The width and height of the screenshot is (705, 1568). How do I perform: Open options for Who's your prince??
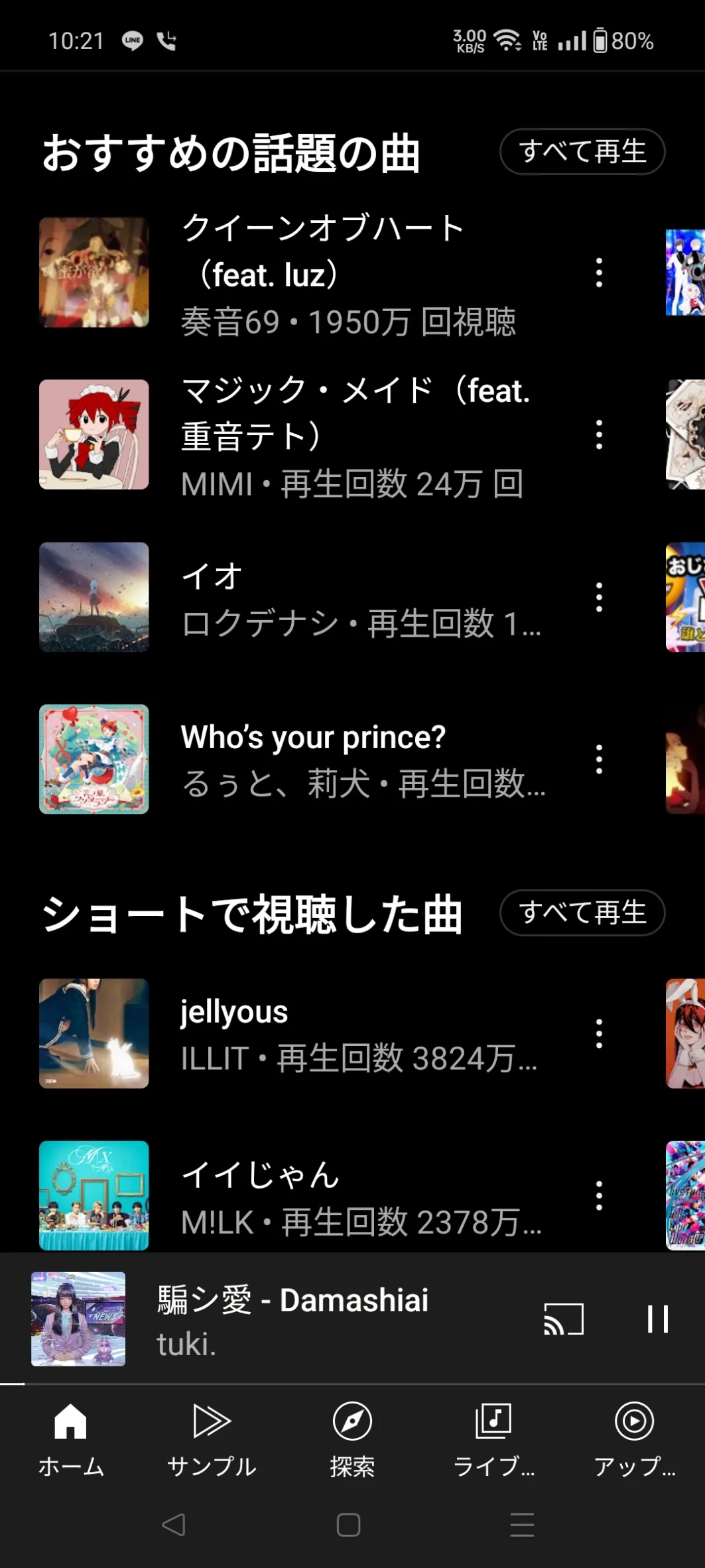[599, 759]
